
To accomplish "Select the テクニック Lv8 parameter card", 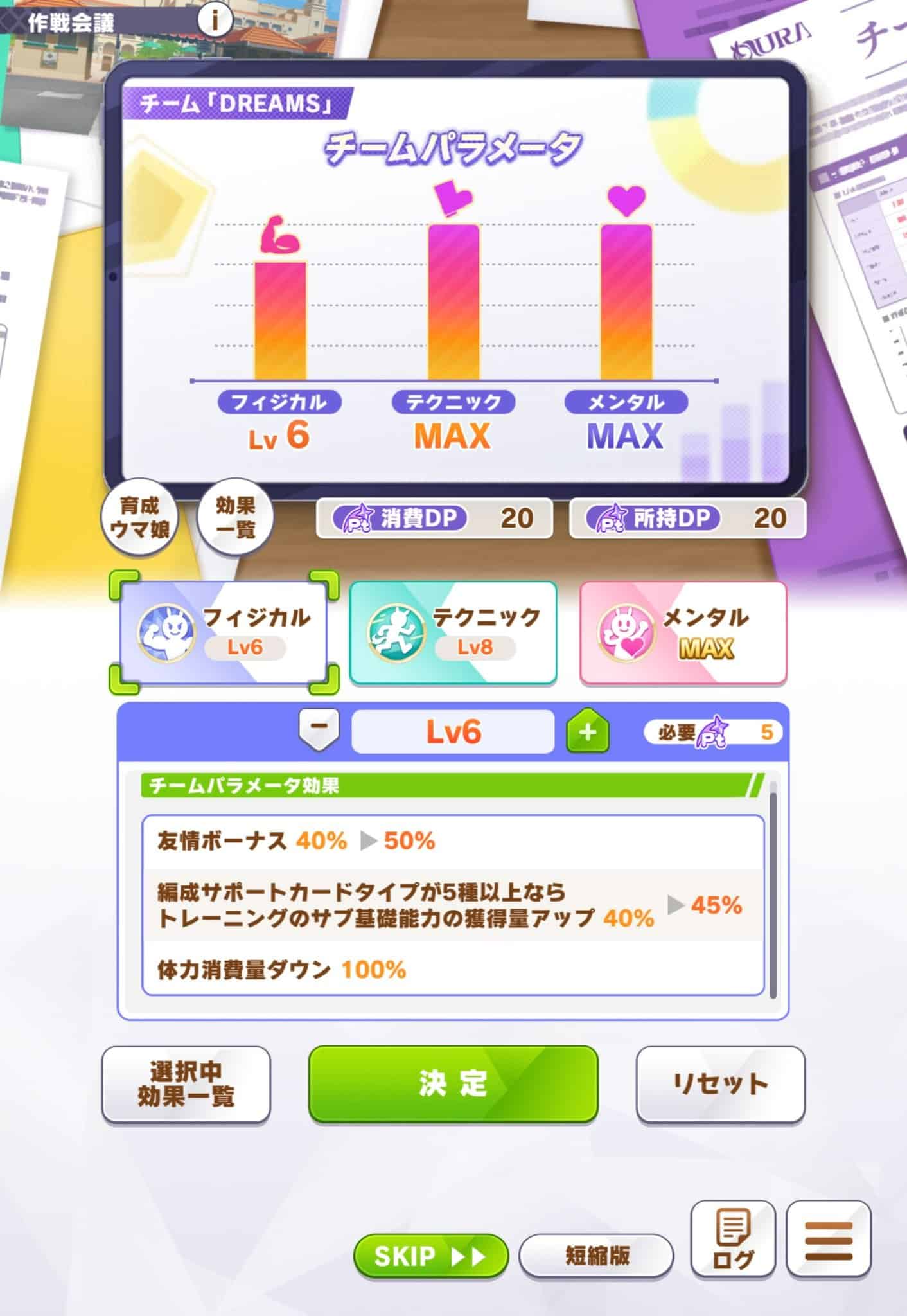I will 453,632.
